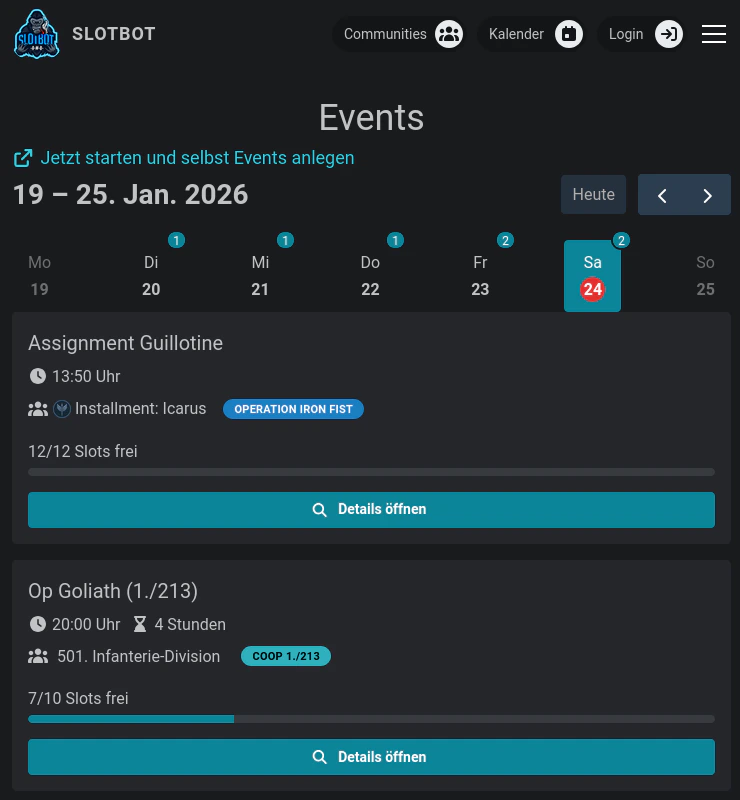This screenshot has width=740, height=800.
Task: Tap the Login button
Action: tap(643, 34)
